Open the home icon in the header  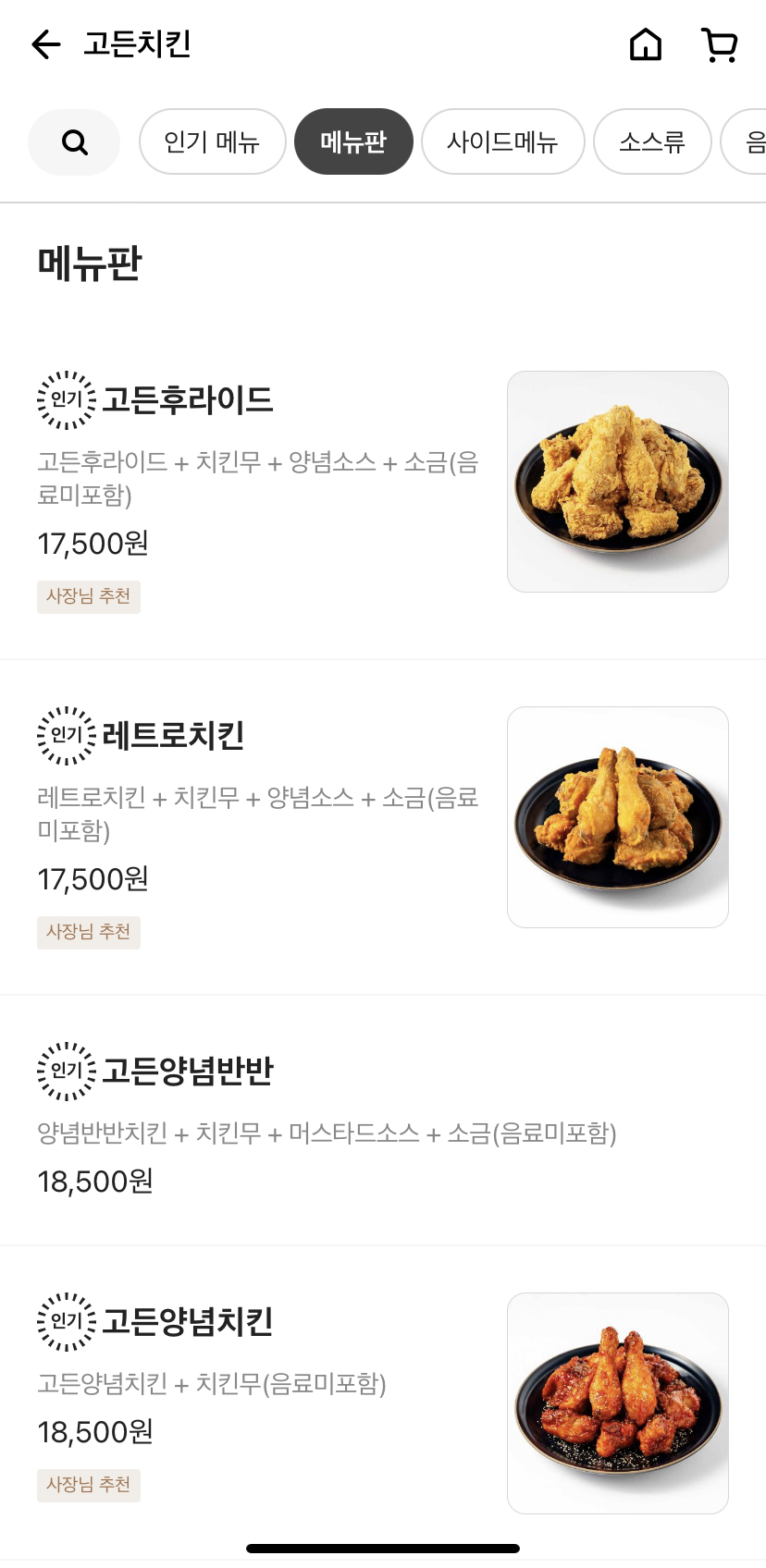pos(646,44)
